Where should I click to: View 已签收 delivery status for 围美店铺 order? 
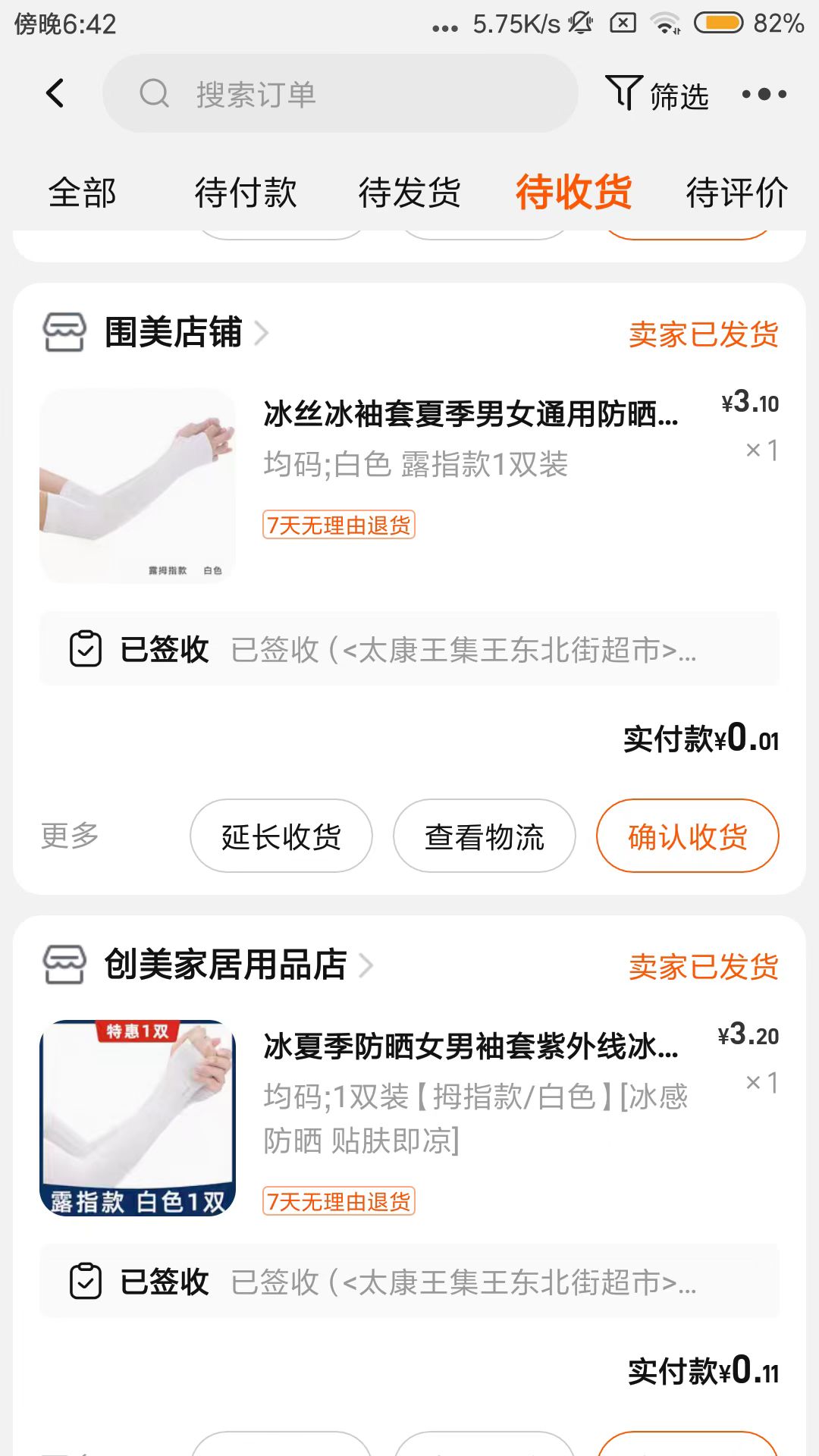point(409,649)
